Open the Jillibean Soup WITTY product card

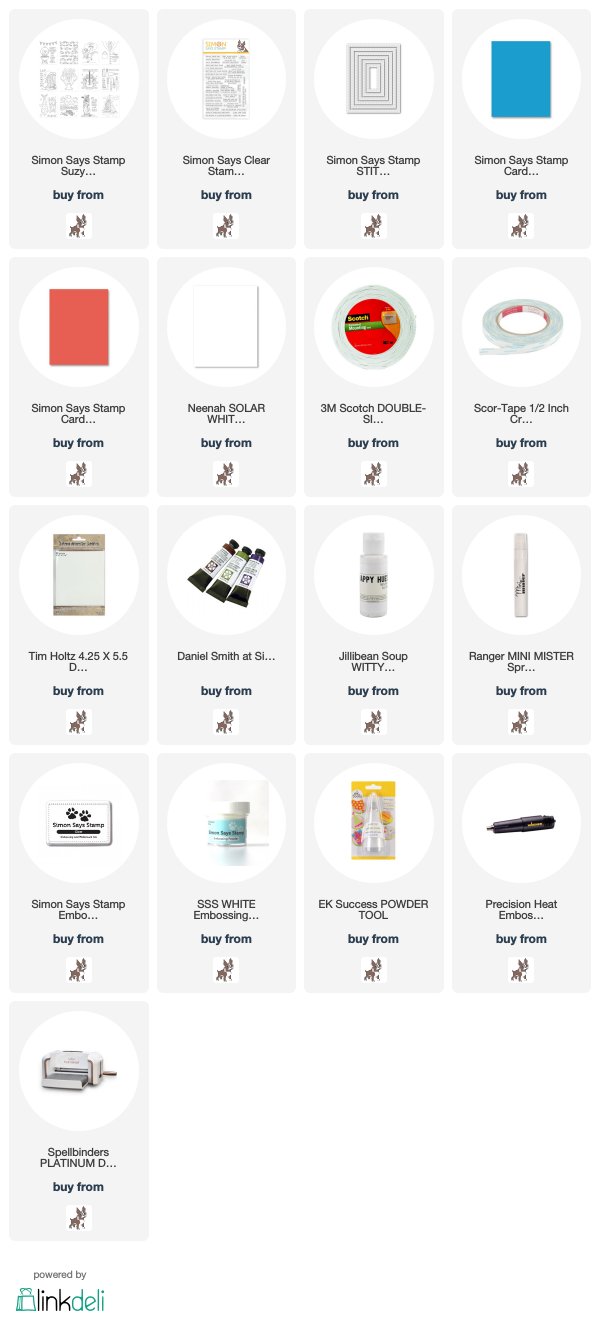pyautogui.click(x=373, y=576)
